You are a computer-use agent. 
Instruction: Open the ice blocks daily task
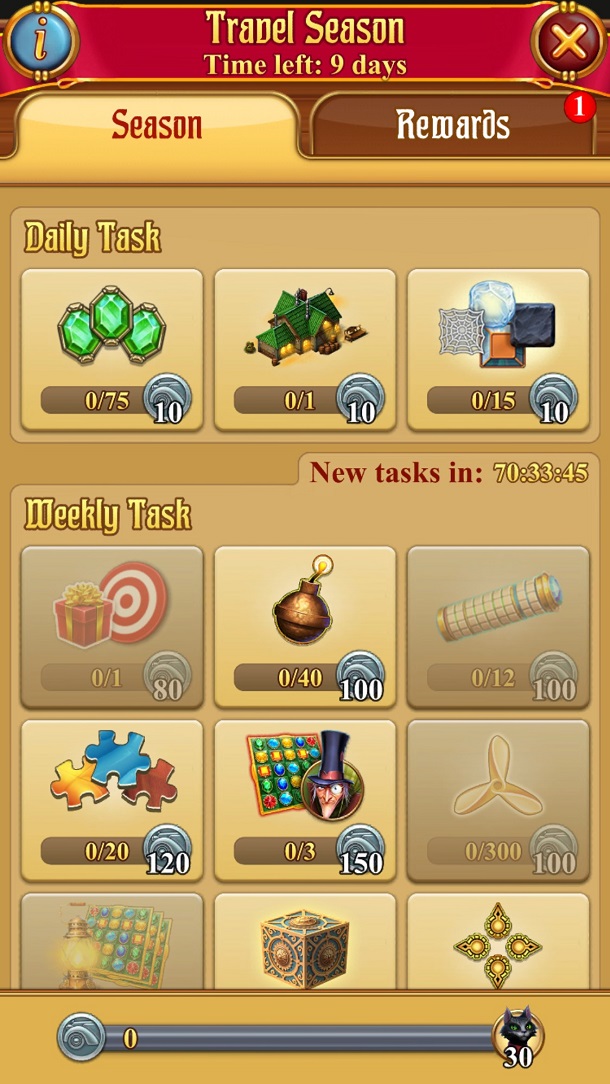coord(497,349)
